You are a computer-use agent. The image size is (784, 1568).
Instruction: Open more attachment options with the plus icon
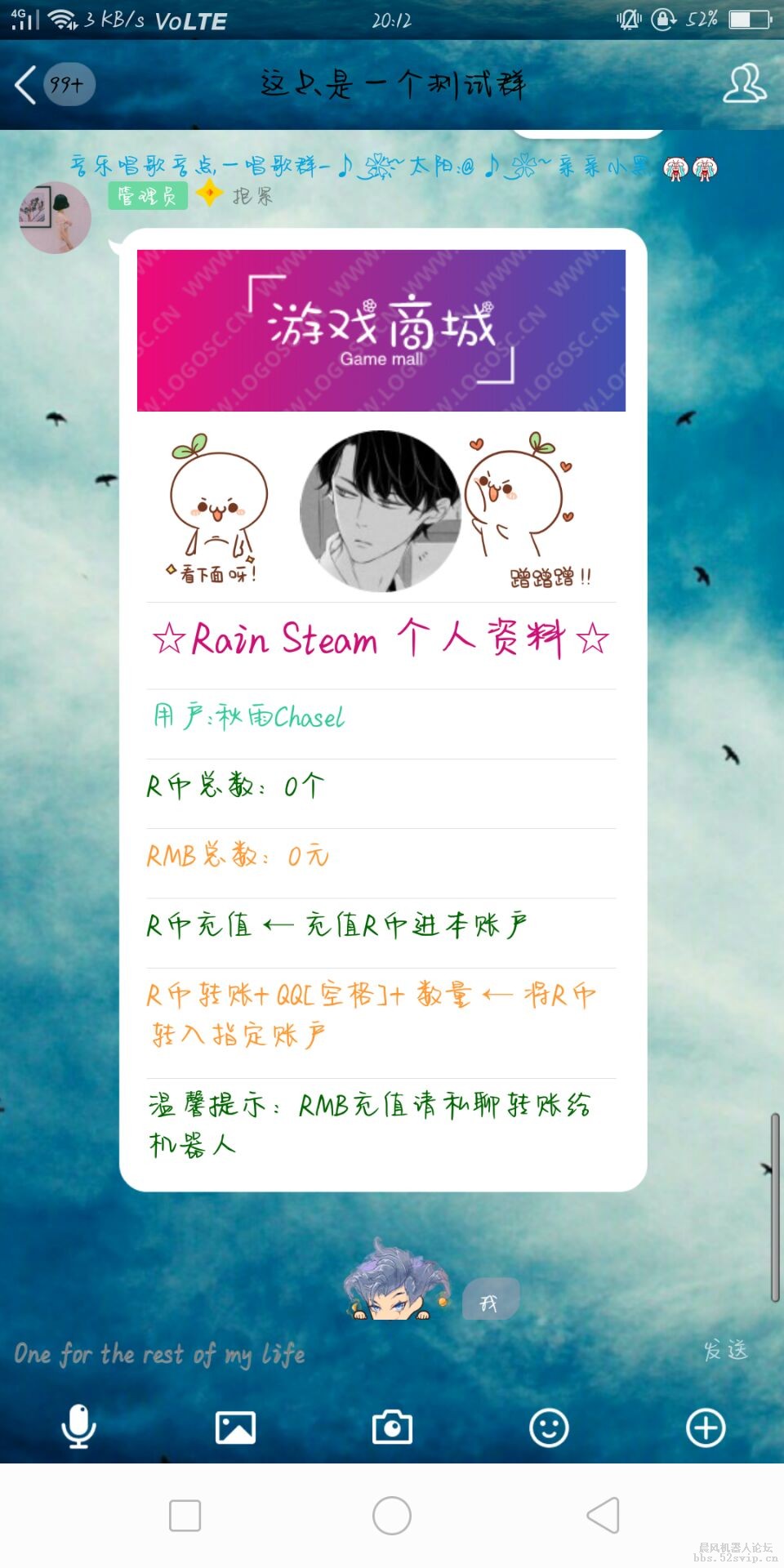click(706, 1428)
